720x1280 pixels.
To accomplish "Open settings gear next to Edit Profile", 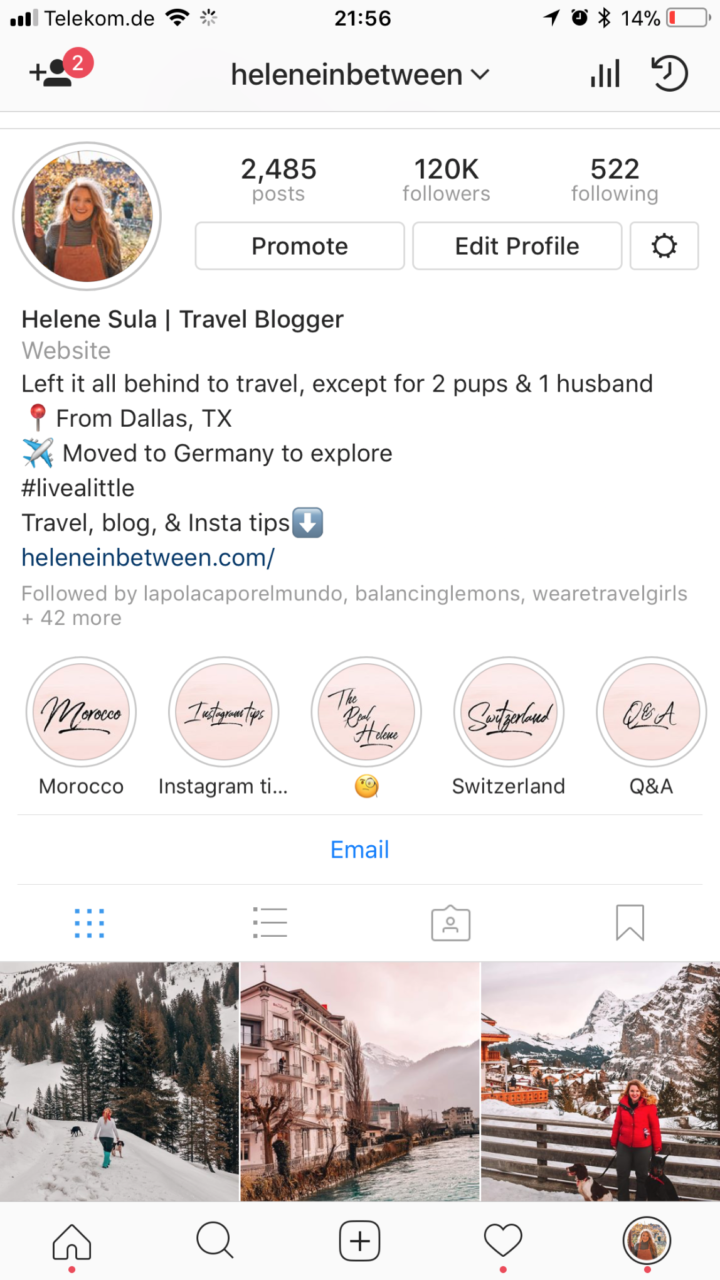I will coord(664,246).
